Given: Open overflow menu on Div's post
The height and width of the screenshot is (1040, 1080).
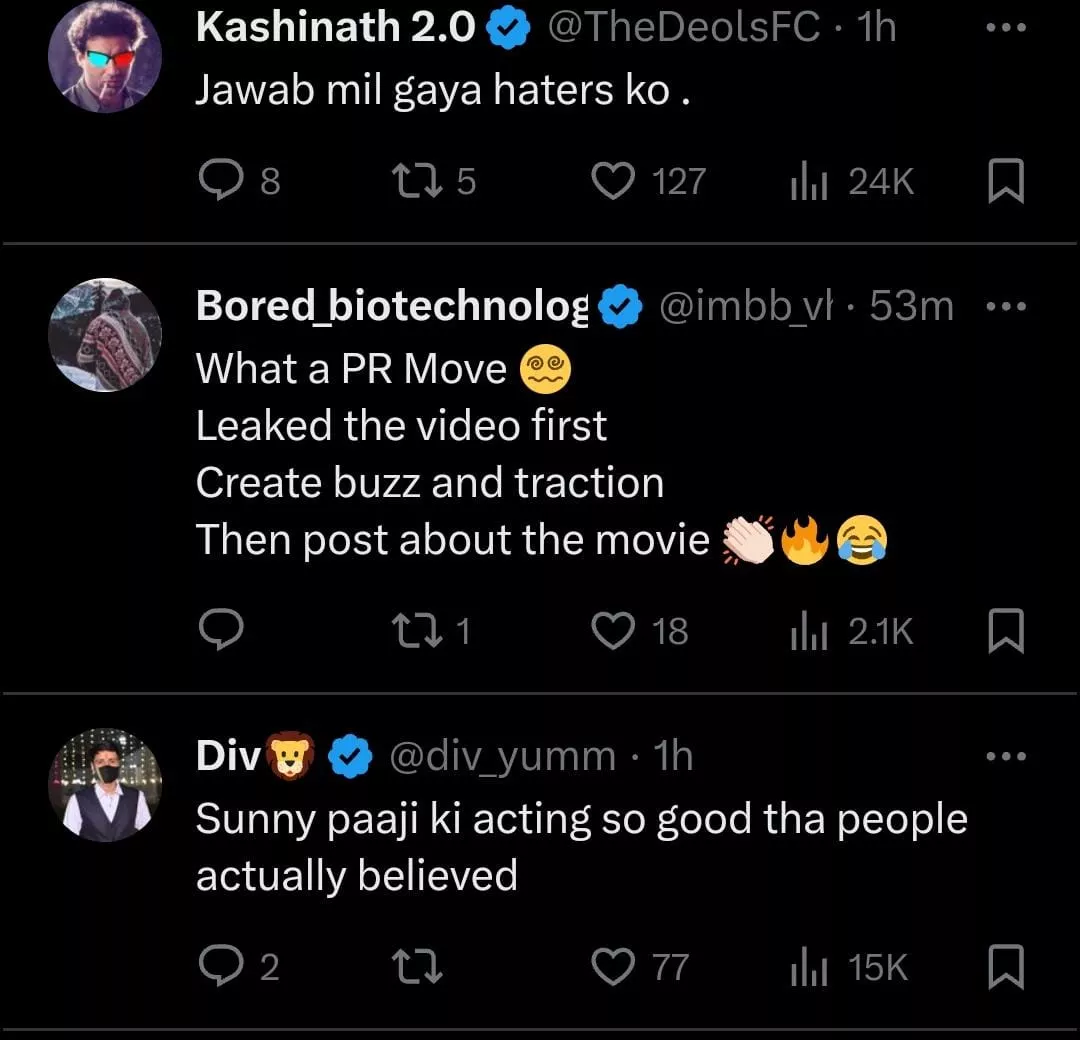Looking at the screenshot, I should pyautogui.click(x=1005, y=757).
